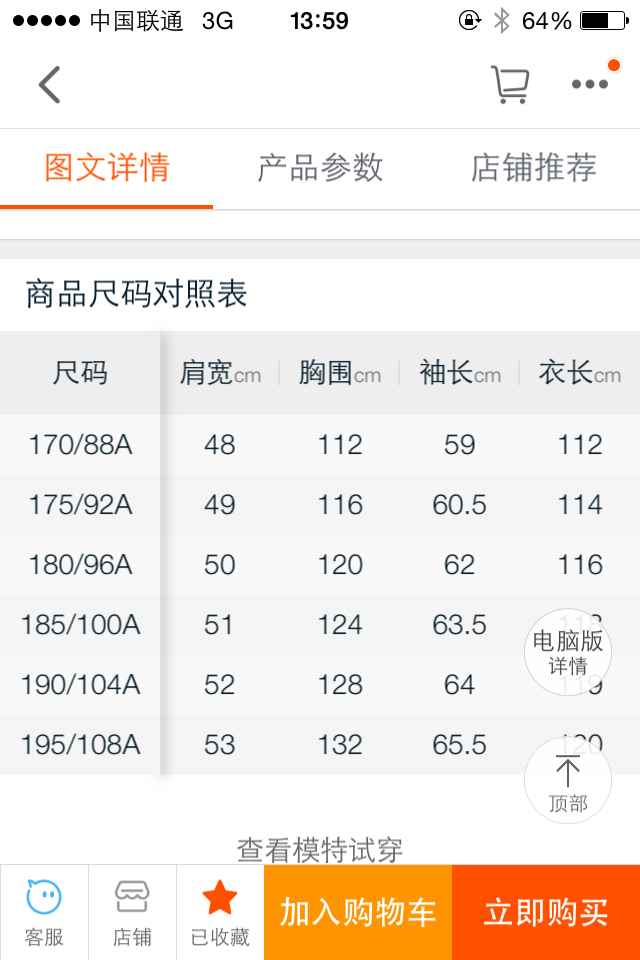Screen dimensions: 640x960
Task: Select the 图文详情 tab
Action: tap(107, 168)
